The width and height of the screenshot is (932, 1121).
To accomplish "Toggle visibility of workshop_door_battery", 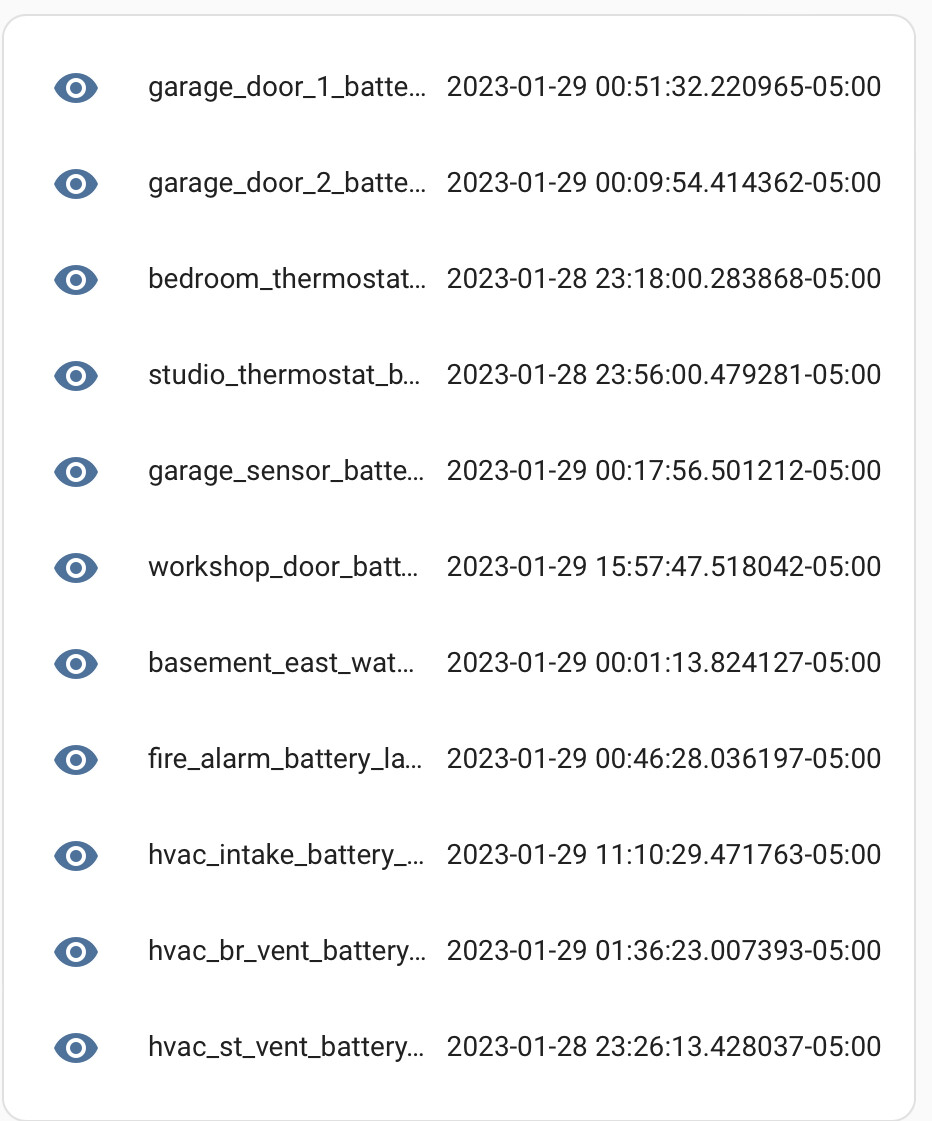I will click(76, 568).
